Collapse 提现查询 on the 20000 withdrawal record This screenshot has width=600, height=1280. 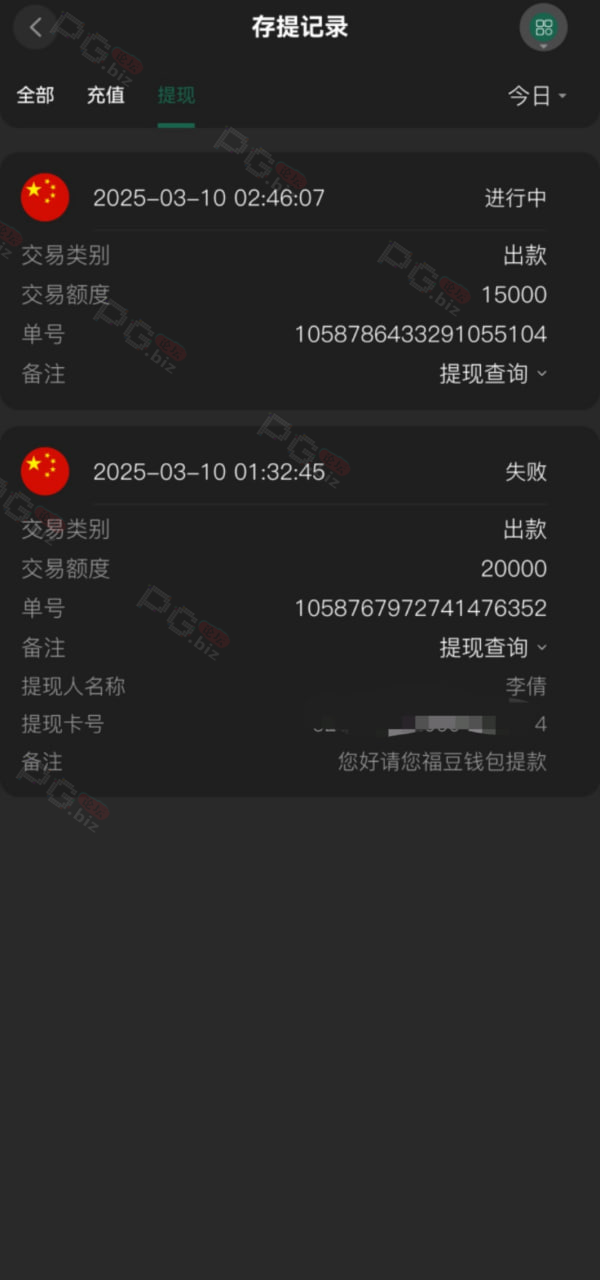494,648
